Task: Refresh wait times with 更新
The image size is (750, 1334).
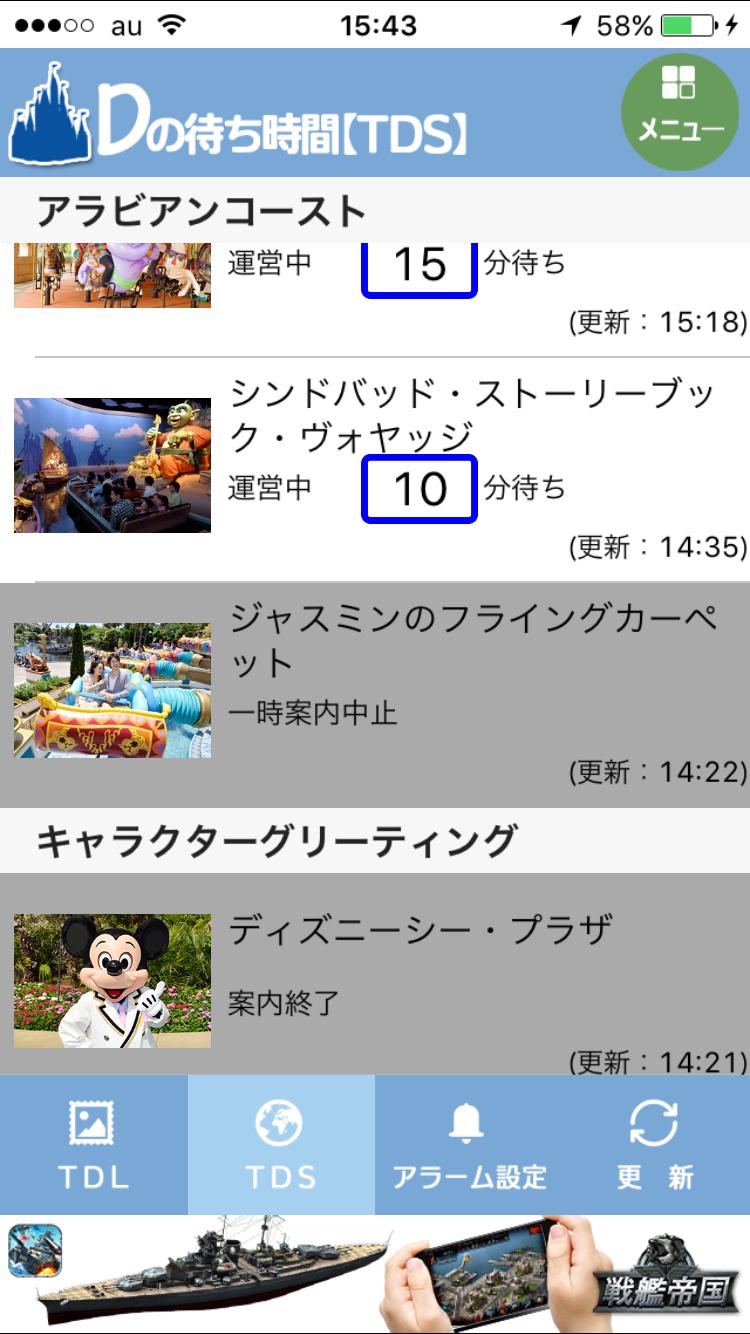Action: [x=655, y=1145]
